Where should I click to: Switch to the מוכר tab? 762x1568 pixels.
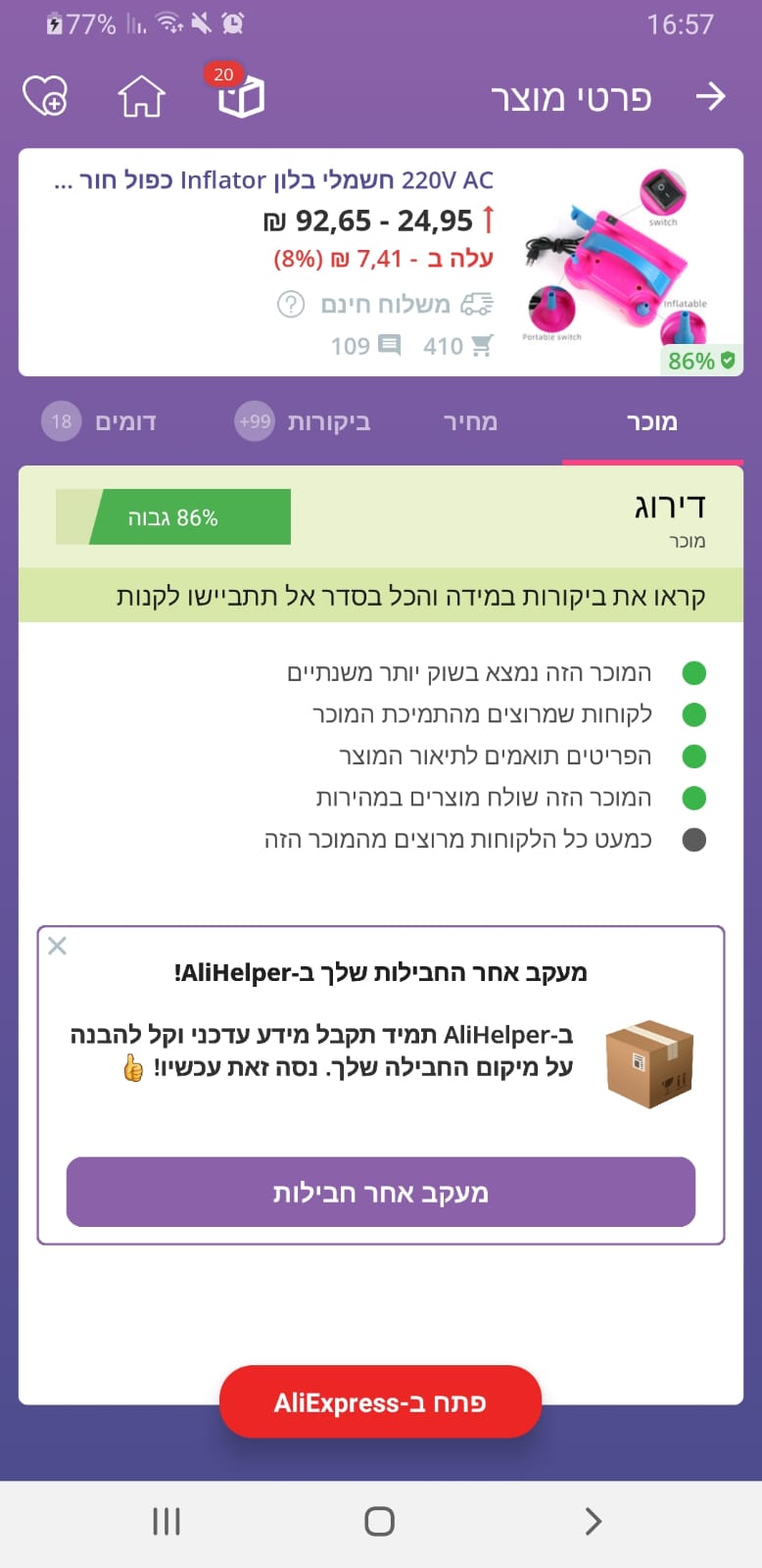click(651, 422)
